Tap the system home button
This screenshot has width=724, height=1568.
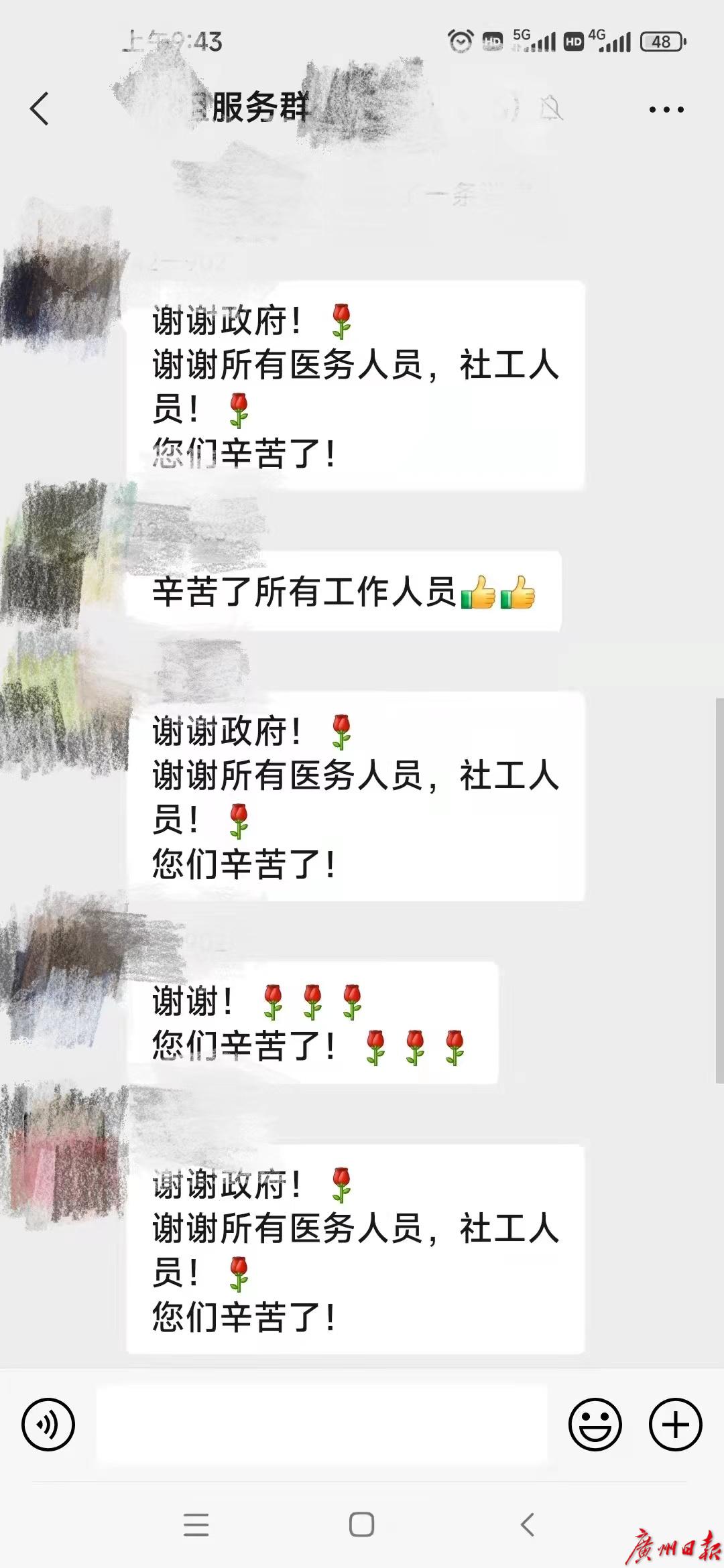pyautogui.click(x=361, y=1524)
